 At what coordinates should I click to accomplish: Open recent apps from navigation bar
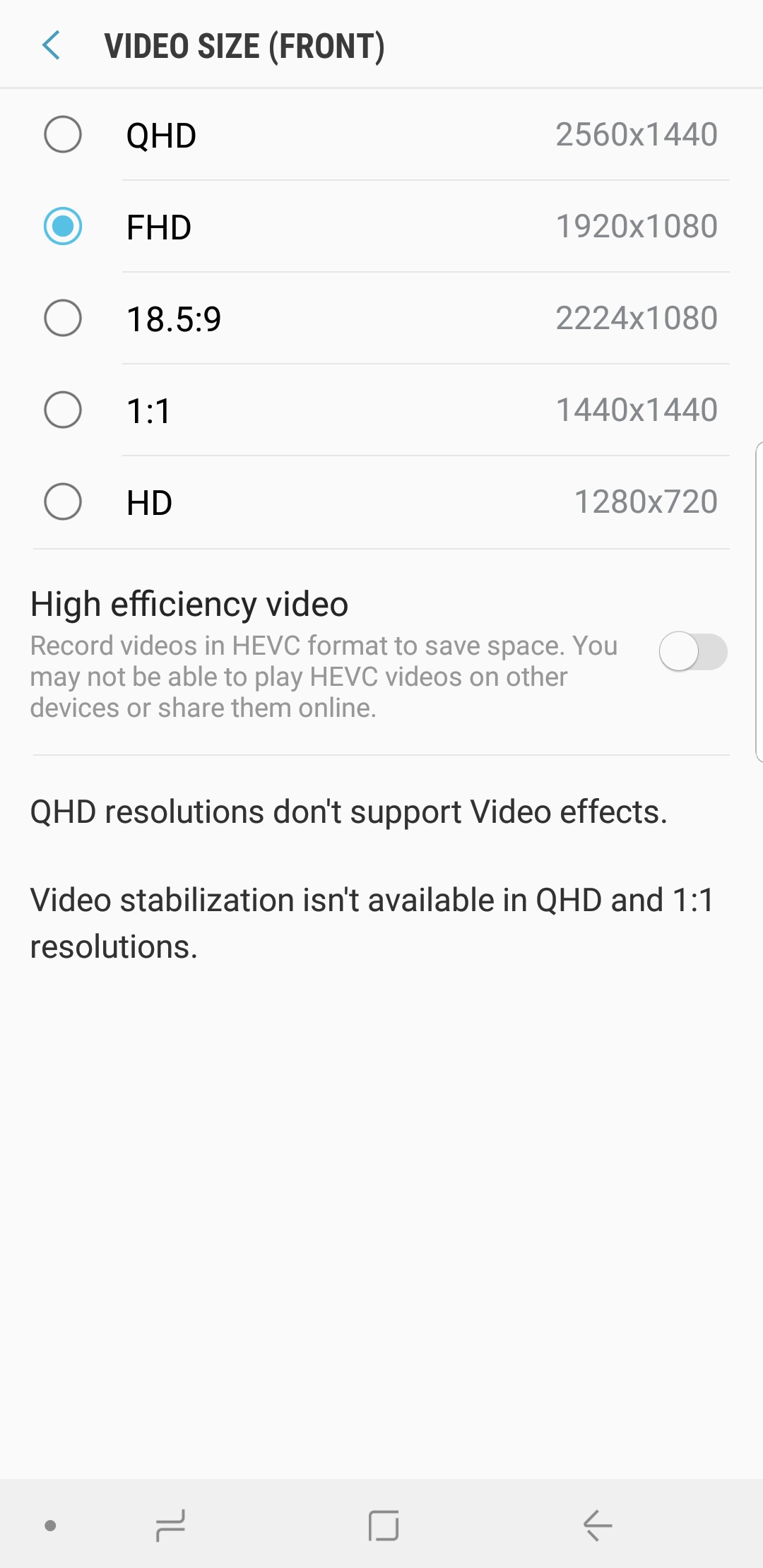point(170,1526)
